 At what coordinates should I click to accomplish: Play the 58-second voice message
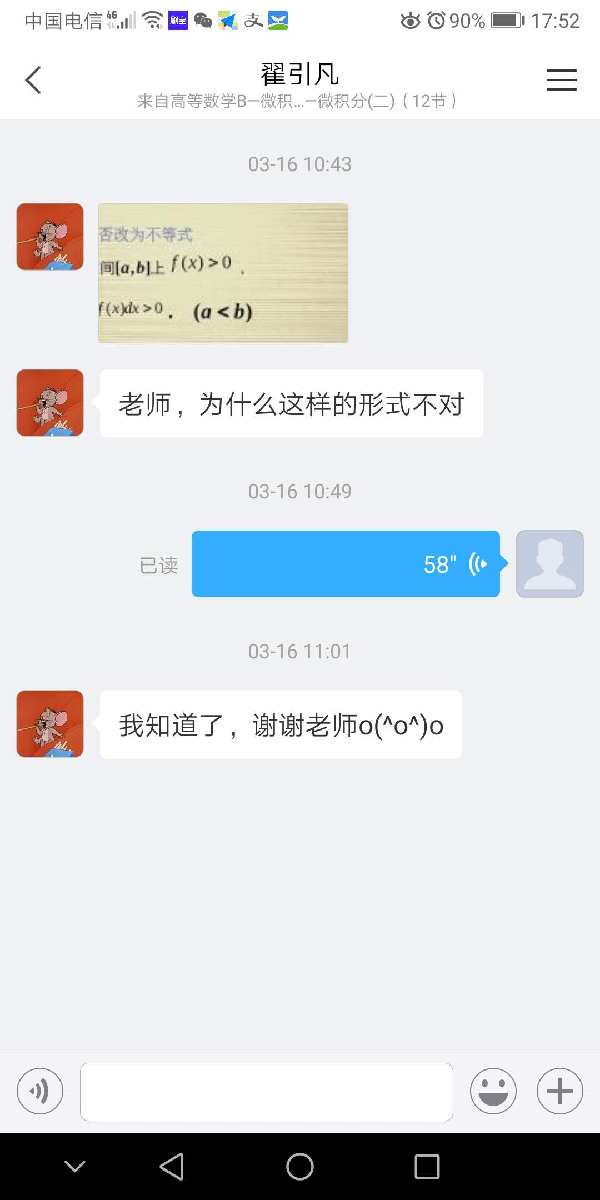(345, 564)
